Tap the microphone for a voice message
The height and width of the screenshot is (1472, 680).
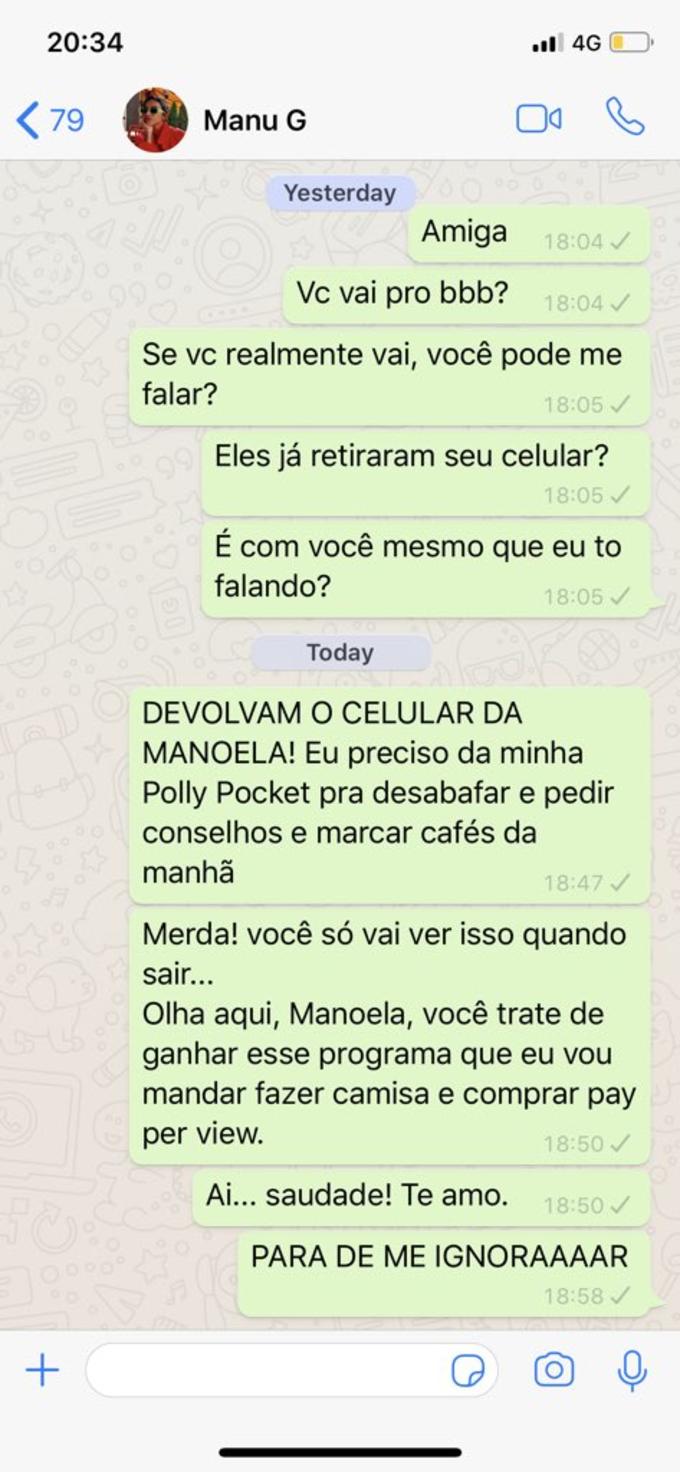tap(632, 1370)
